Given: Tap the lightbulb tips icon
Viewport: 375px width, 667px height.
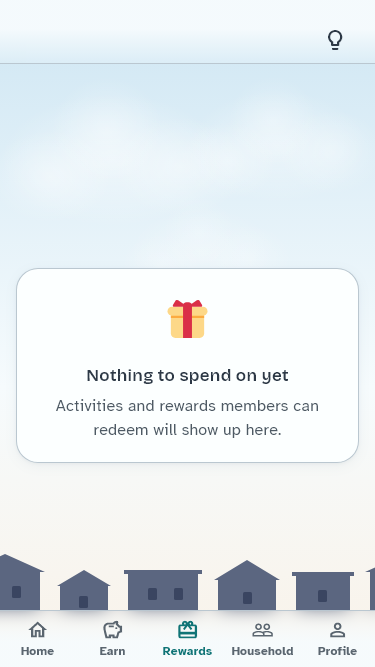Looking at the screenshot, I should (x=335, y=40).
